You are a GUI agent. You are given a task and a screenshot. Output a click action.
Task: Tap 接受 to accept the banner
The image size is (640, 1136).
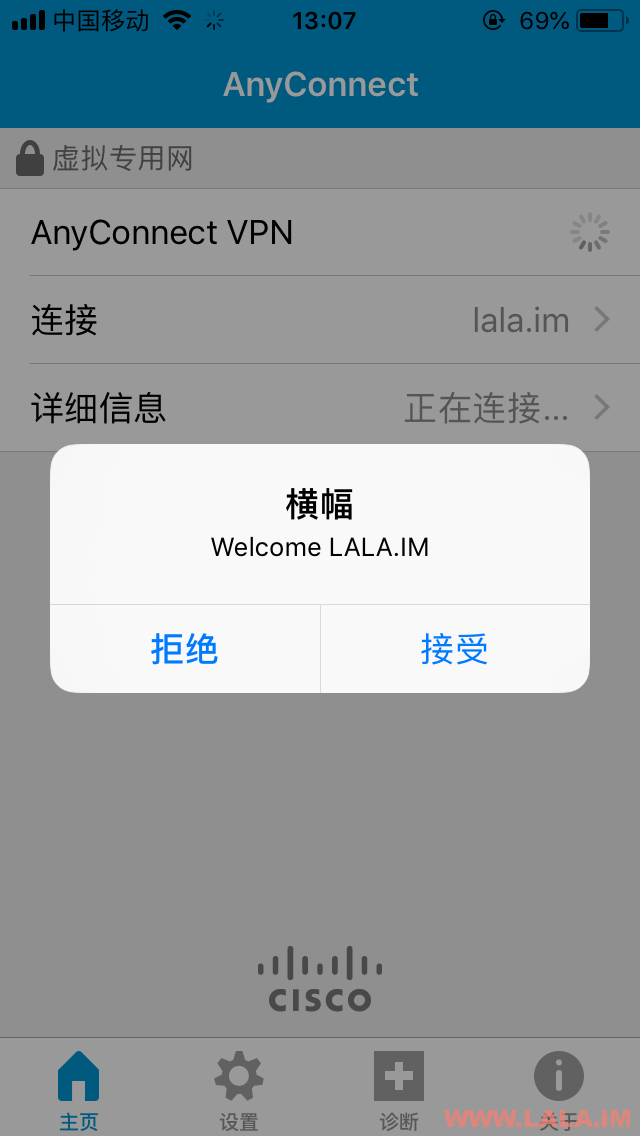[x=454, y=648]
